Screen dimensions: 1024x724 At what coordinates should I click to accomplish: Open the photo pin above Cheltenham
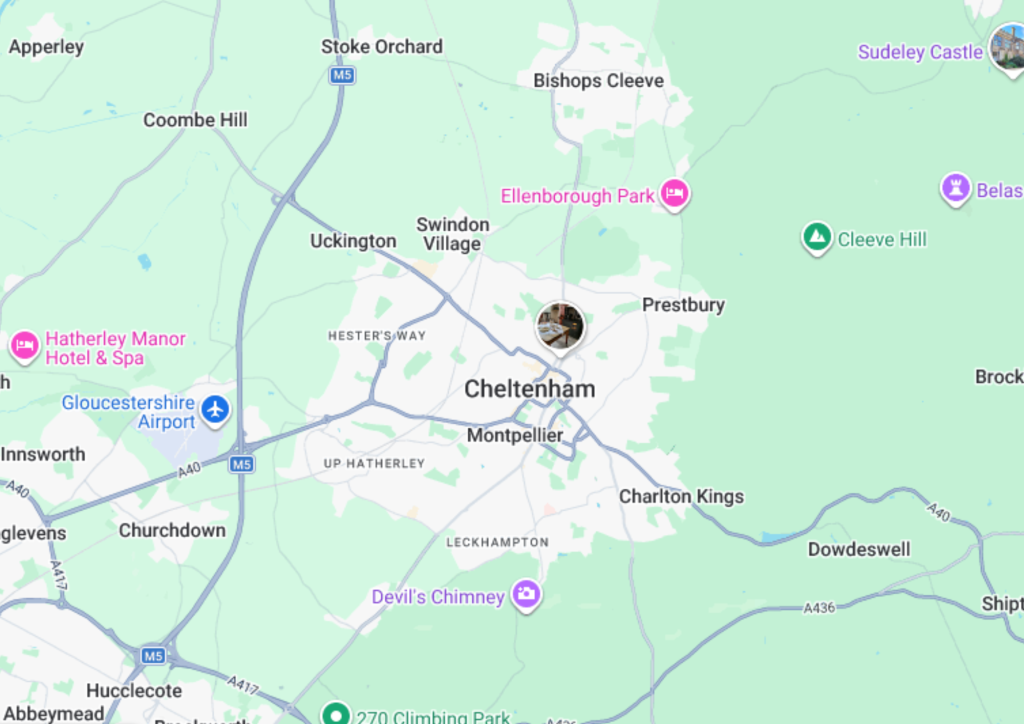coord(560,326)
